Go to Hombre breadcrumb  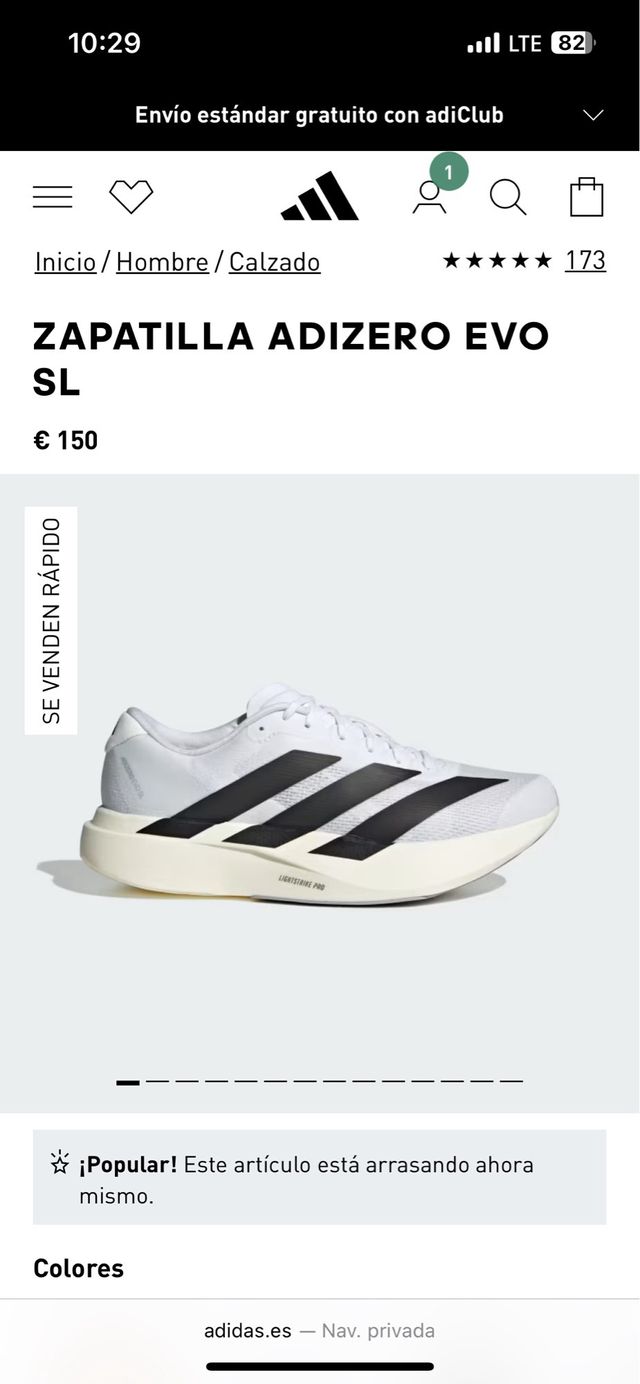coord(162,262)
